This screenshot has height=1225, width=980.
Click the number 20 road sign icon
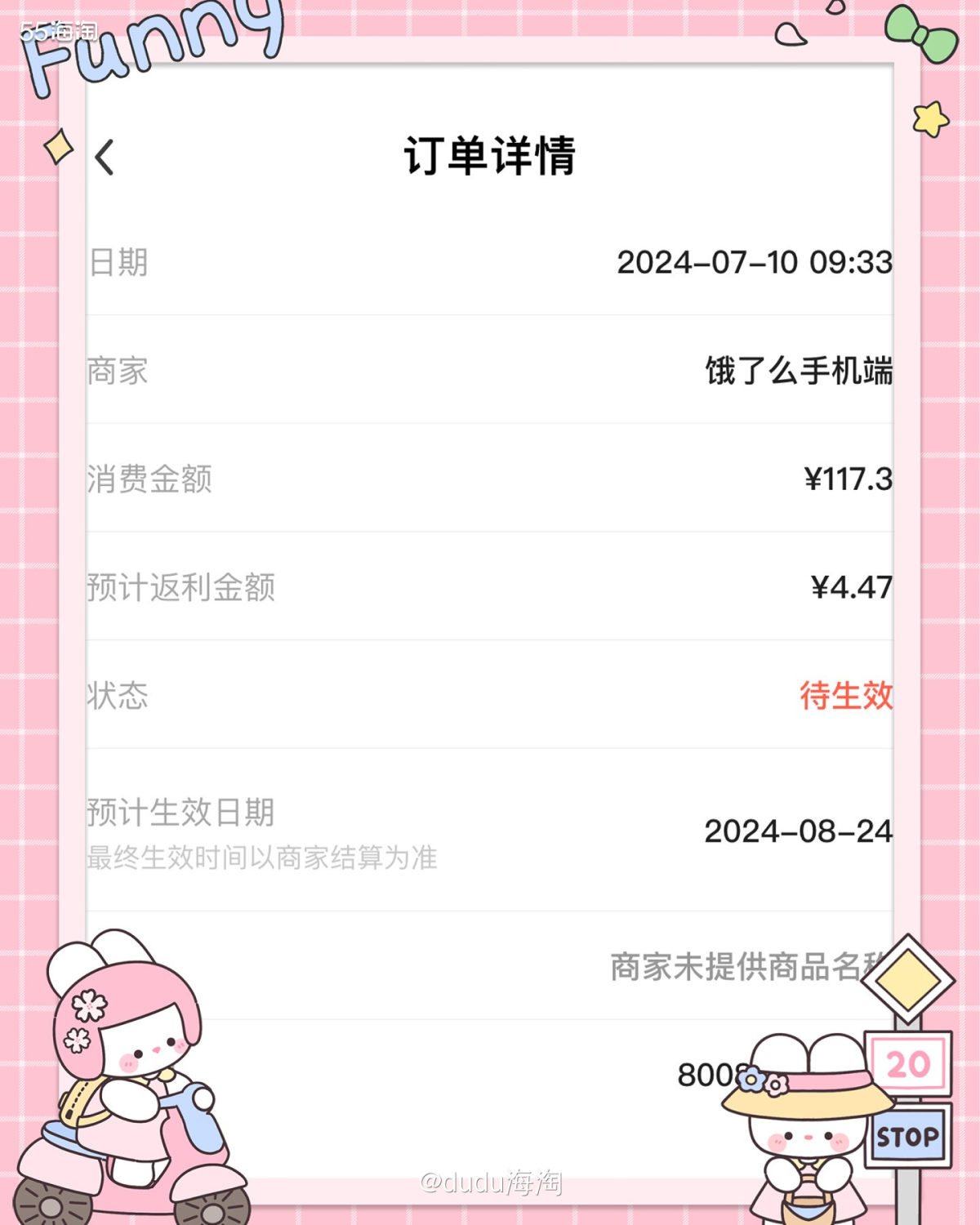click(906, 1062)
